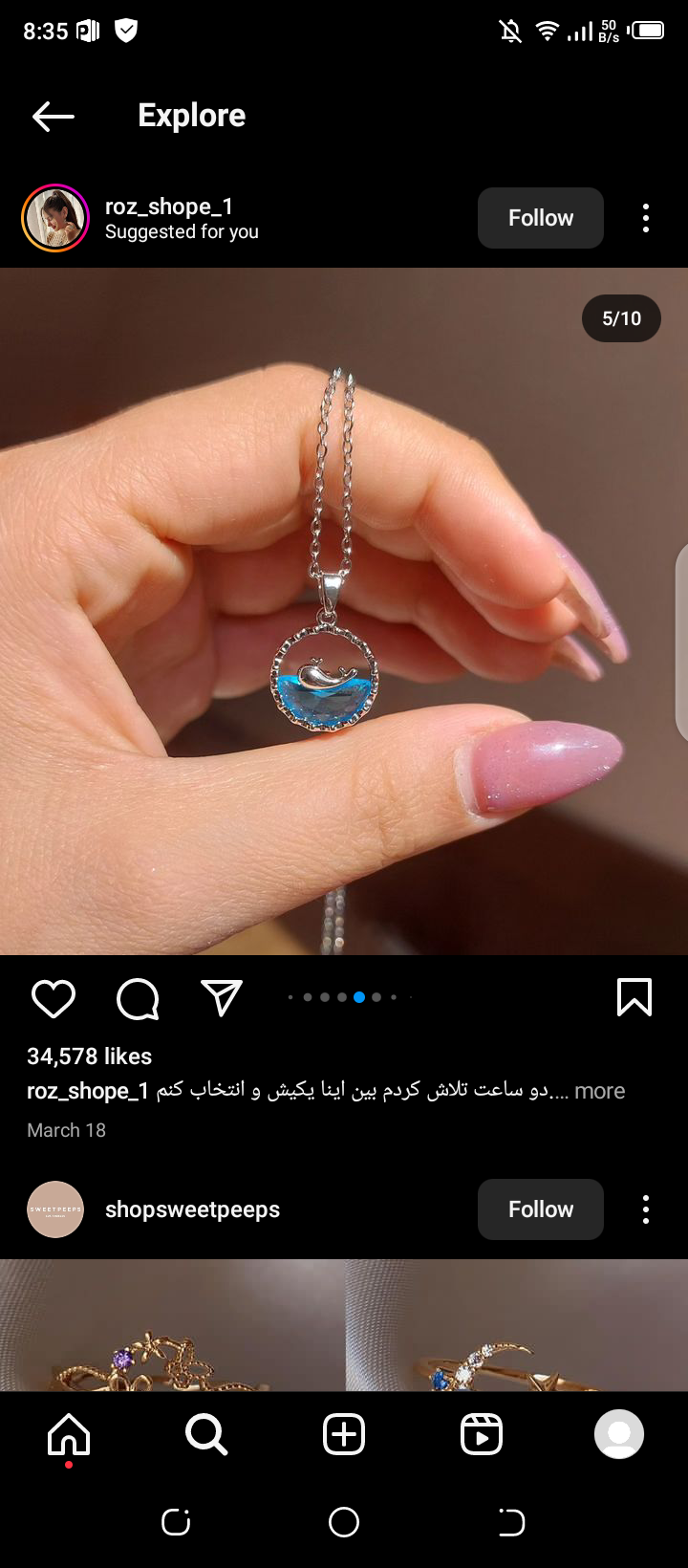Viewport: 688px width, 1568px height.
Task: Switch to the Reels tab
Action: click(482, 1434)
